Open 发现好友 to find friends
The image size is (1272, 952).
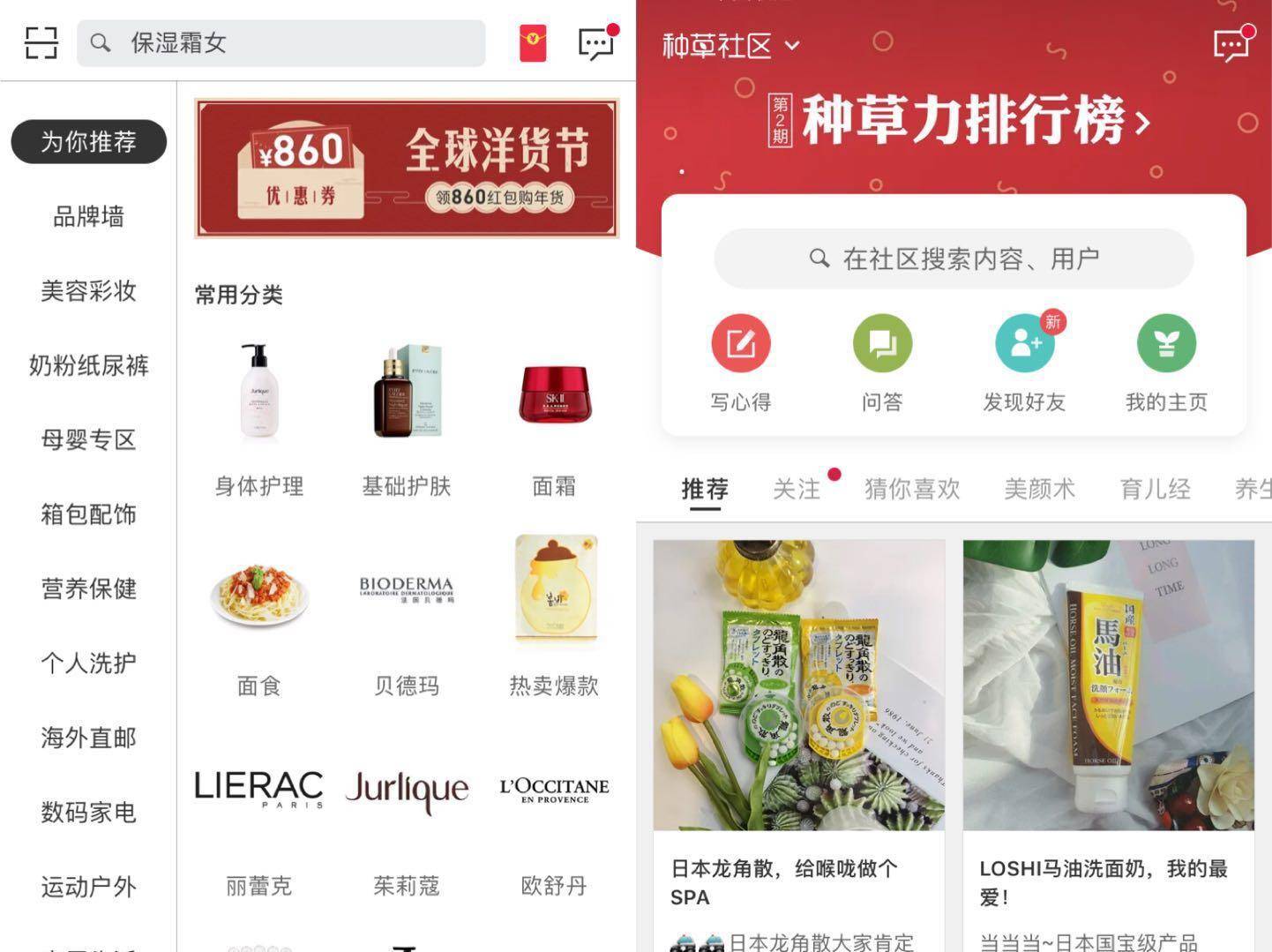(1024, 362)
